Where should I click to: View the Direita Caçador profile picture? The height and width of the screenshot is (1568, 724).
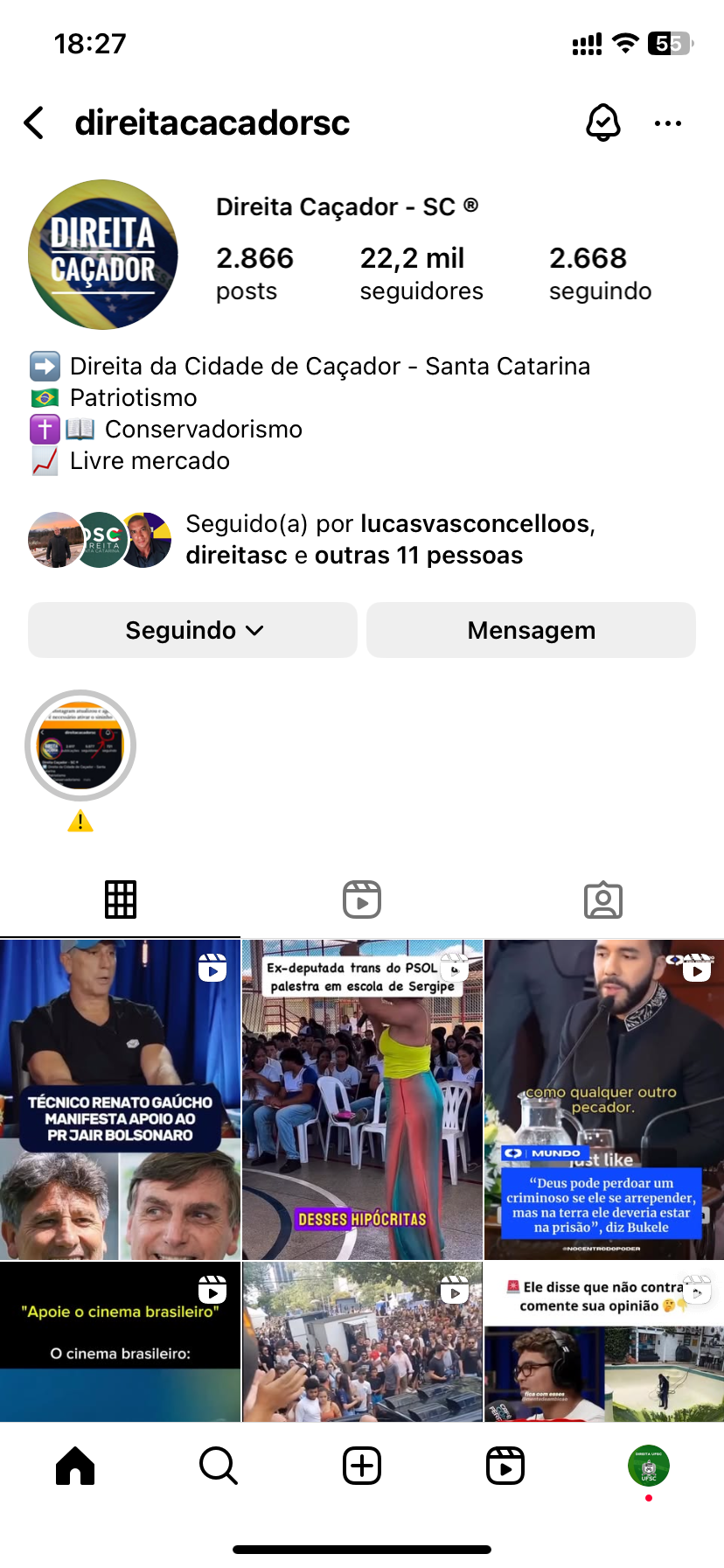coord(103,255)
